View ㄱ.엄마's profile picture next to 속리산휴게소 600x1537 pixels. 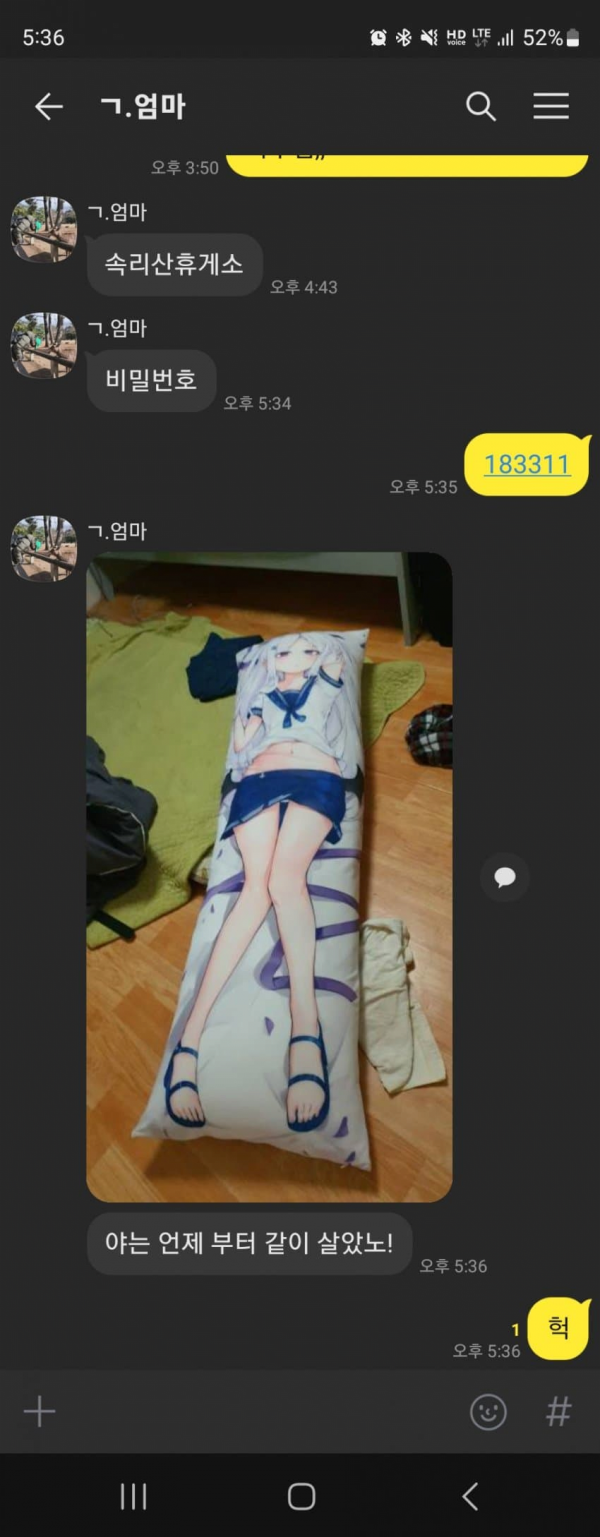pyautogui.click(x=43, y=229)
